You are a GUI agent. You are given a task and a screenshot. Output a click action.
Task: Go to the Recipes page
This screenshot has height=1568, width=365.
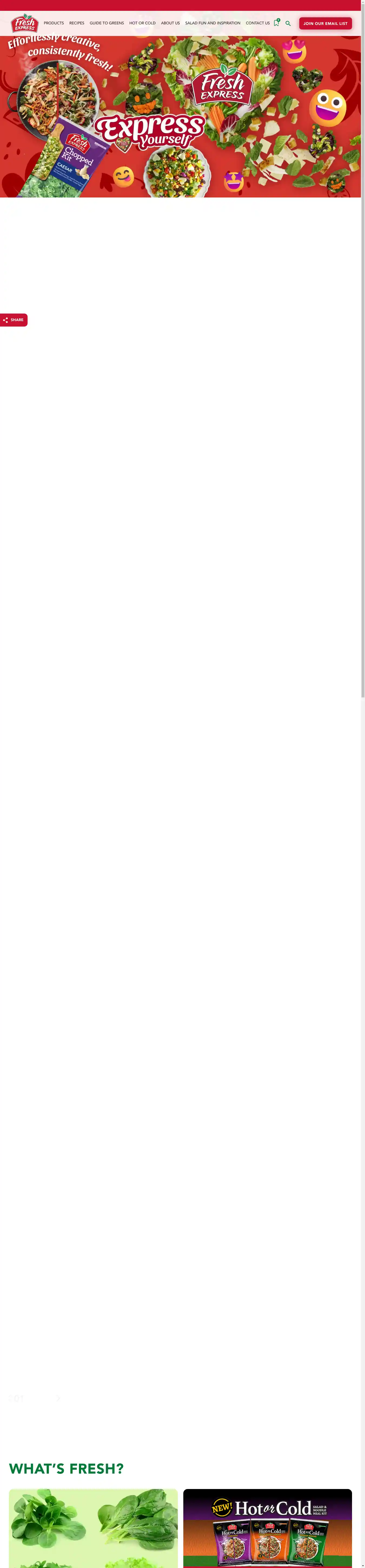pyautogui.click(x=77, y=23)
